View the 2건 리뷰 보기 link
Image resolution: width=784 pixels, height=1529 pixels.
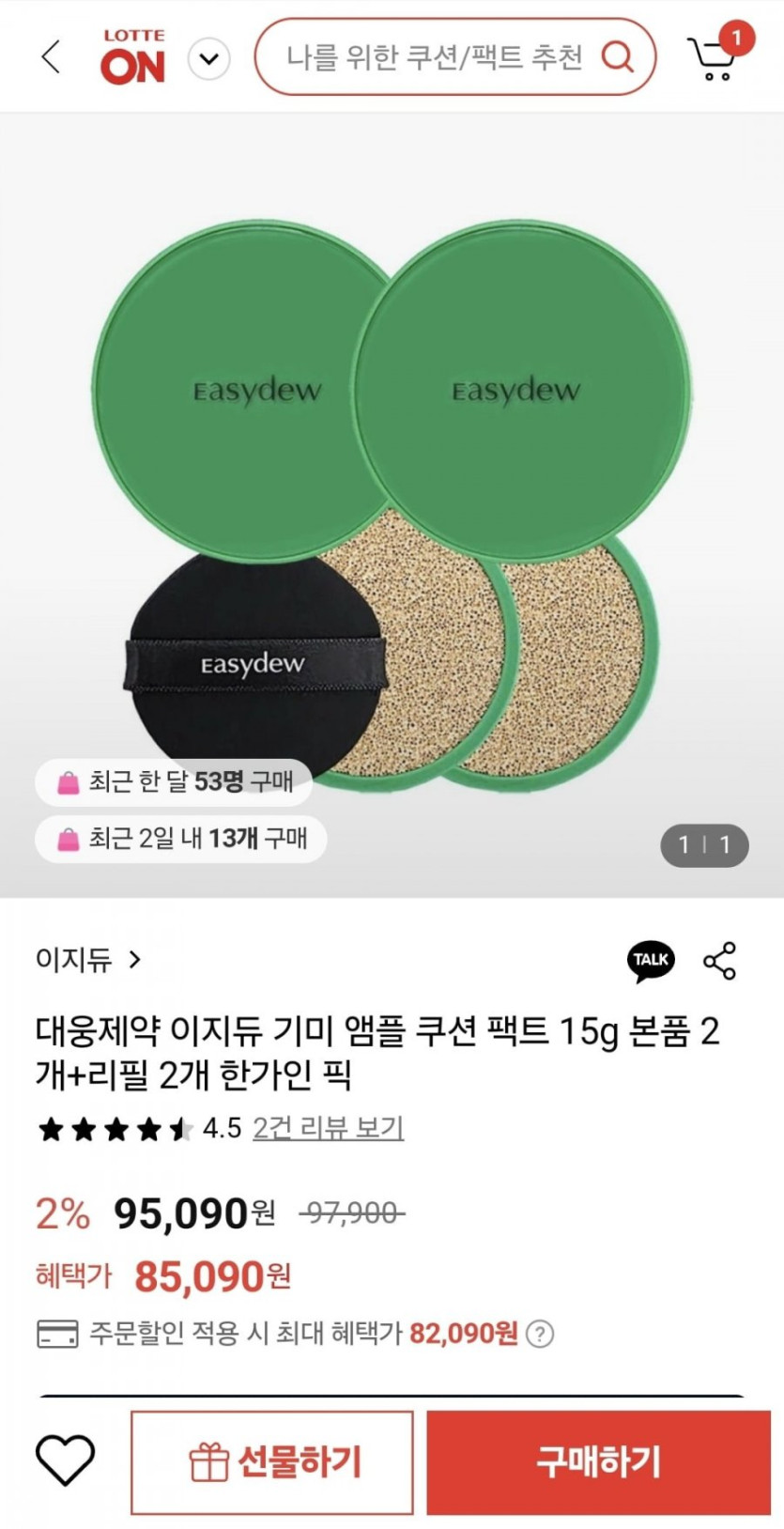328,1127
